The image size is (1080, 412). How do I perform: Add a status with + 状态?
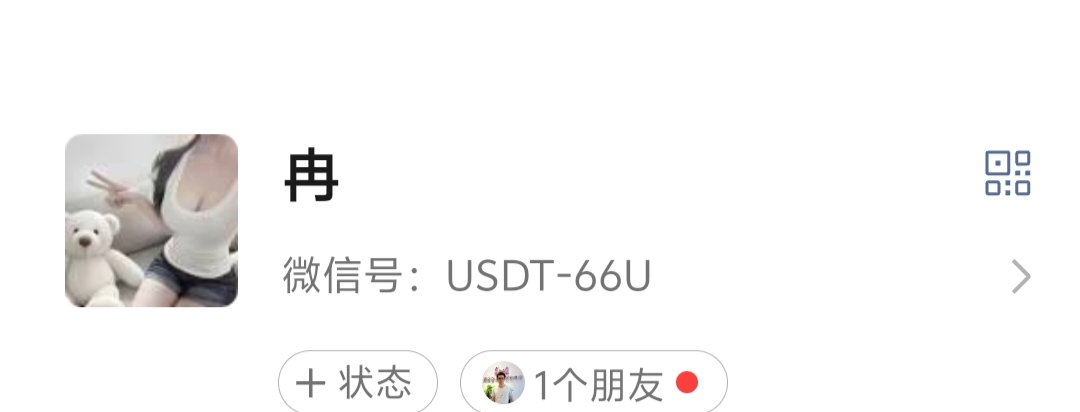point(357,382)
